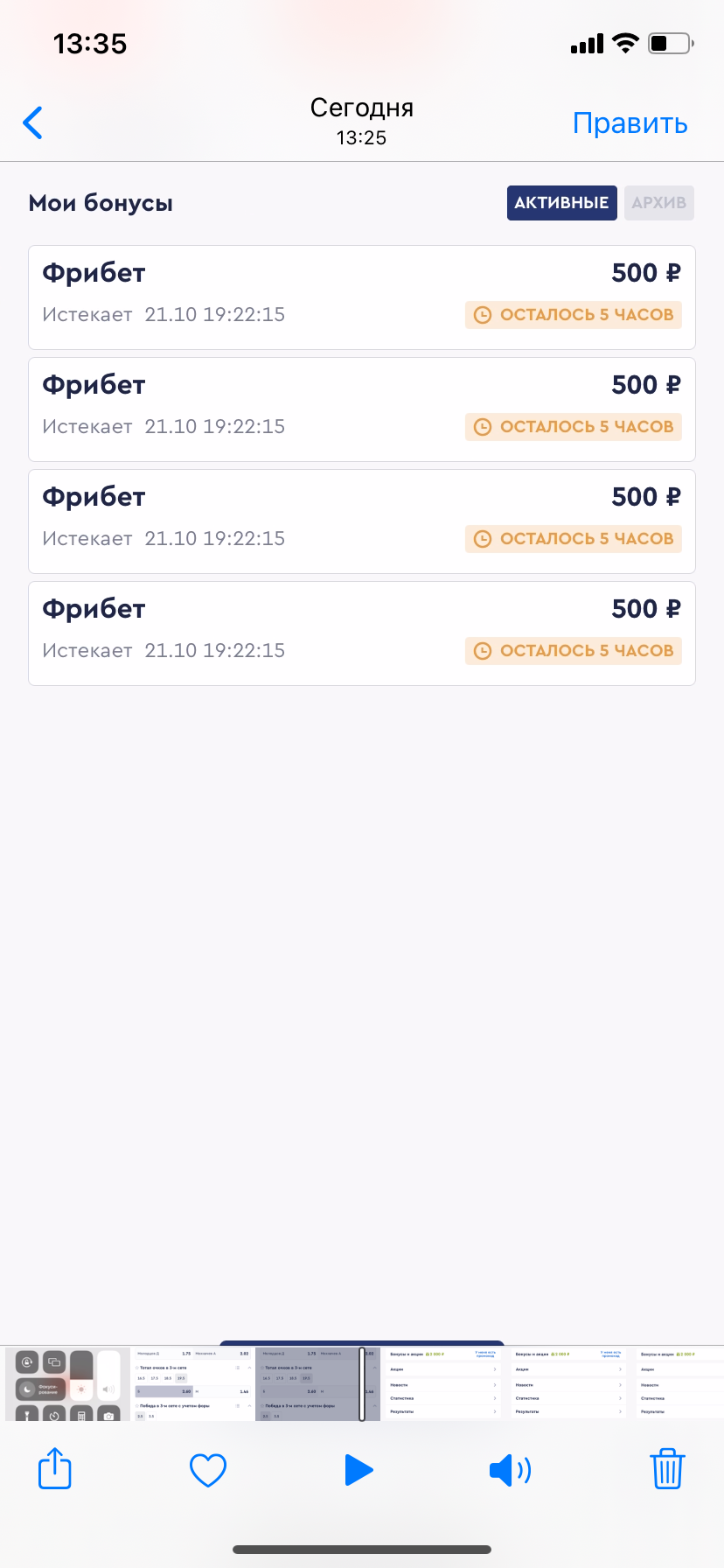
Task: Tap the video frame scrubber strip
Action: (362, 1384)
